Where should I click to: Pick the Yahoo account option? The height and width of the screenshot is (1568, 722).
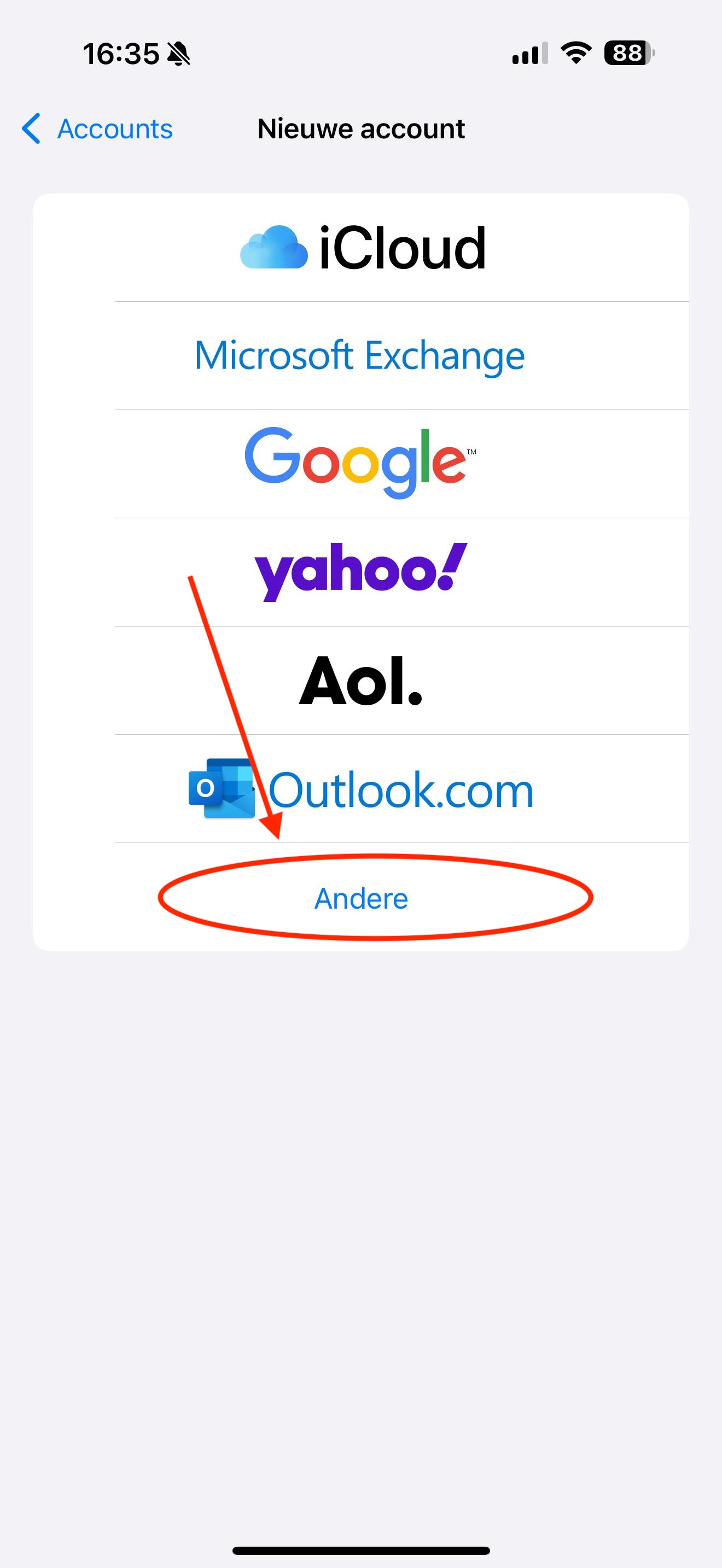[360, 571]
